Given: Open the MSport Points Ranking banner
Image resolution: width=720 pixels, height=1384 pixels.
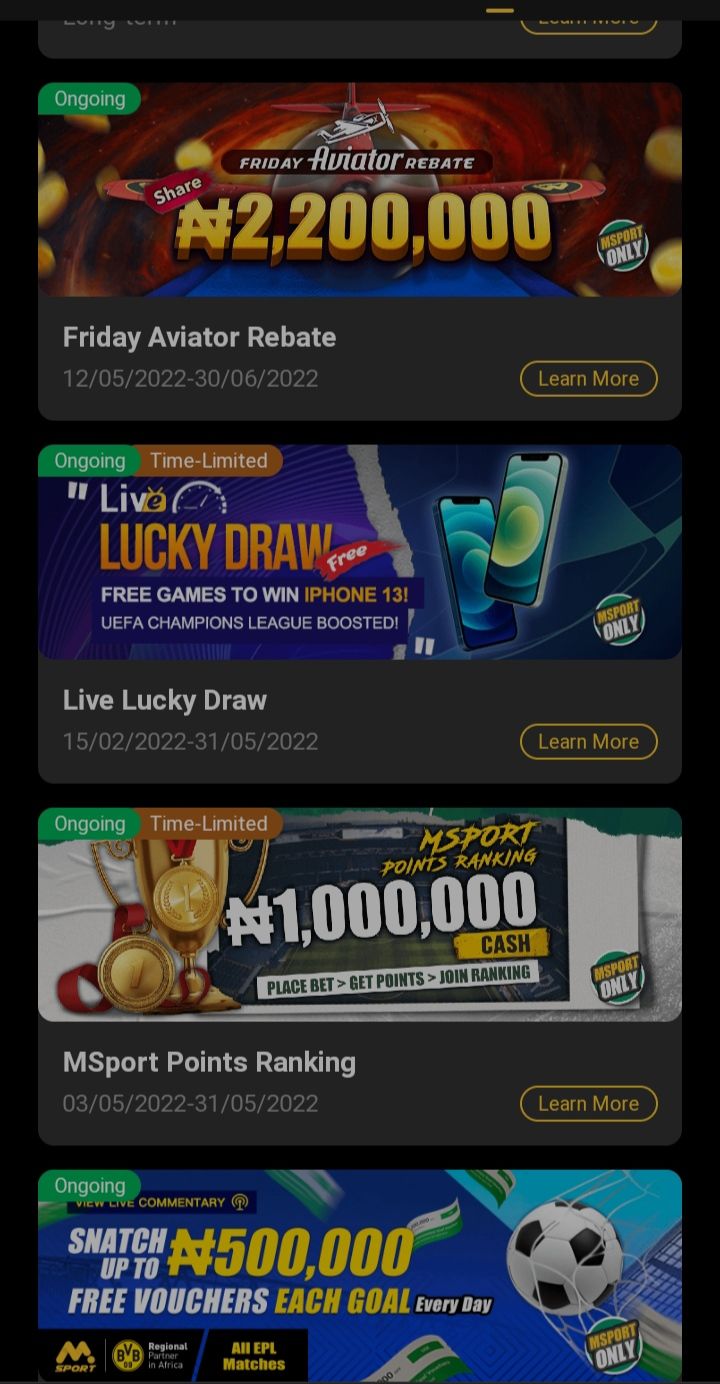Looking at the screenshot, I should [x=360, y=915].
